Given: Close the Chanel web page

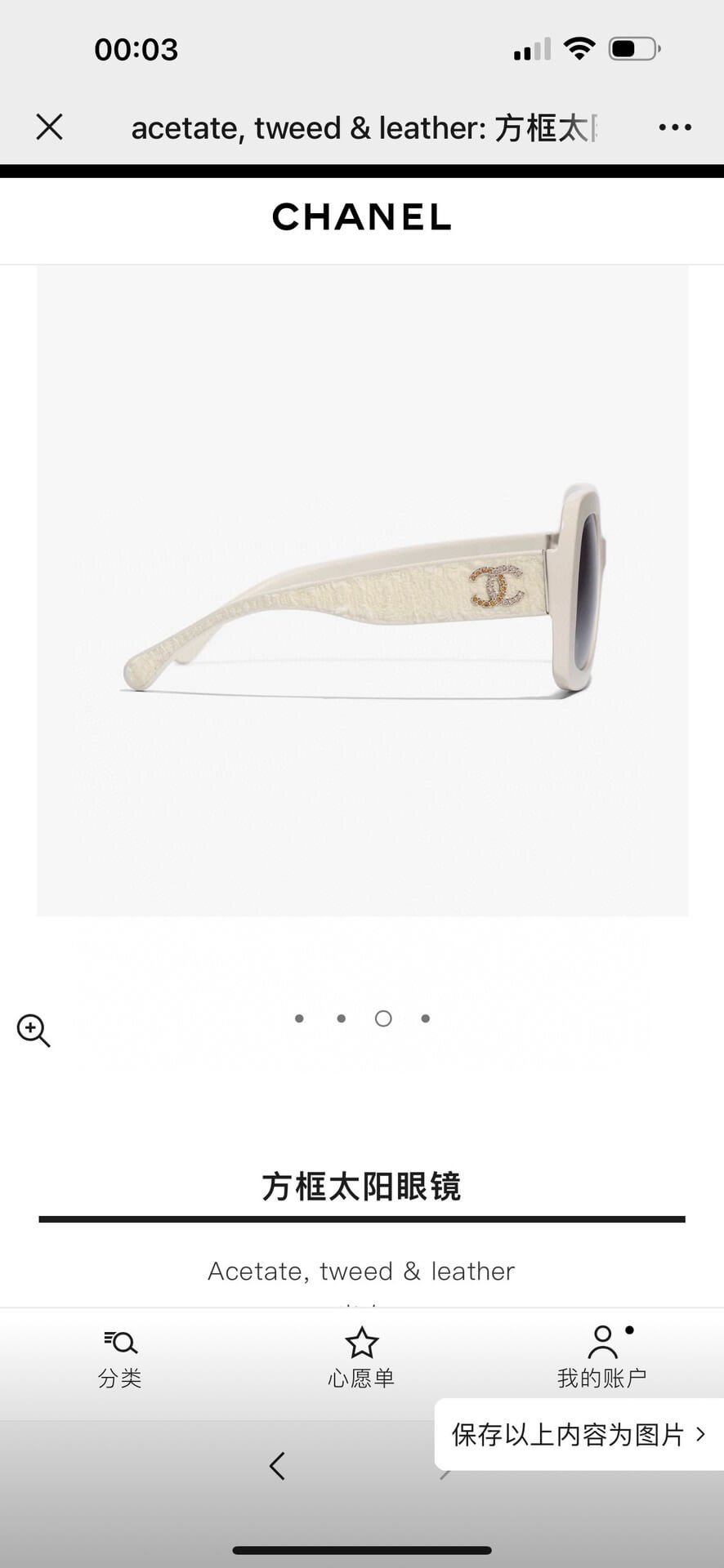Looking at the screenshot, I should pos(50,127).
